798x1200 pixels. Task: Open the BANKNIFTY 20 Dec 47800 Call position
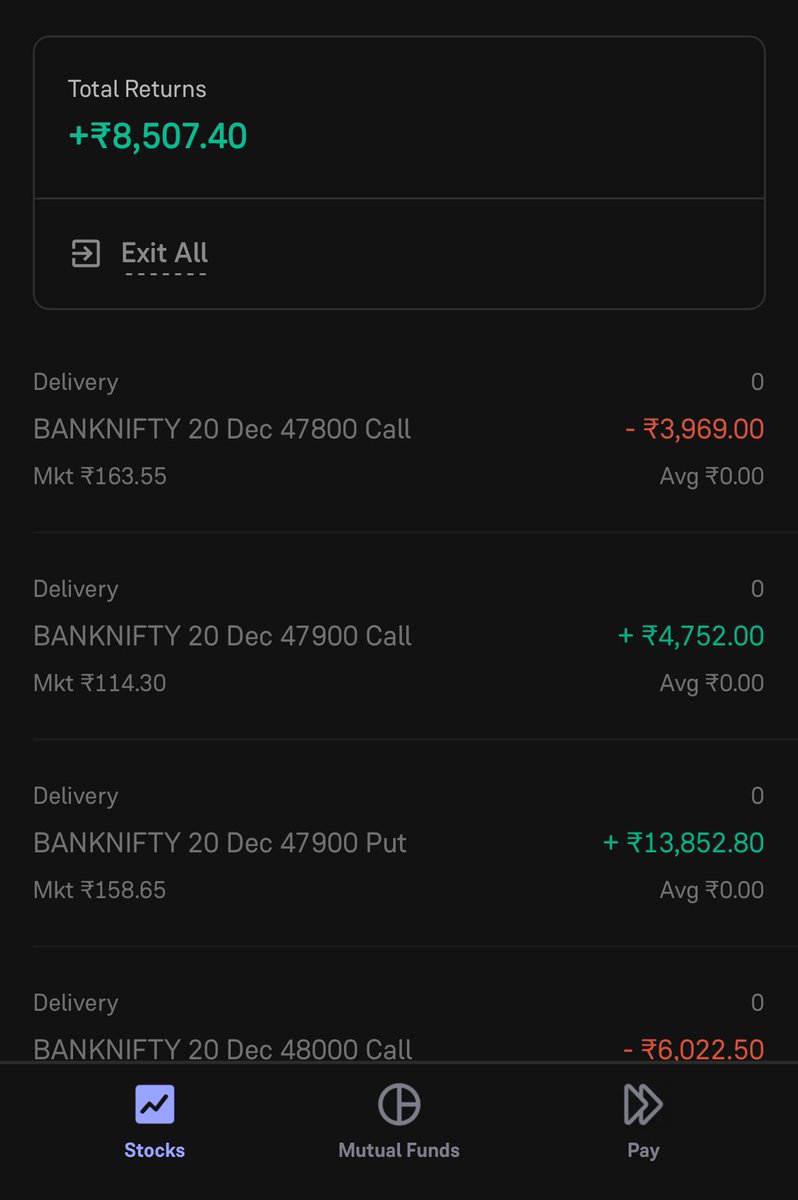pos(222,429)
